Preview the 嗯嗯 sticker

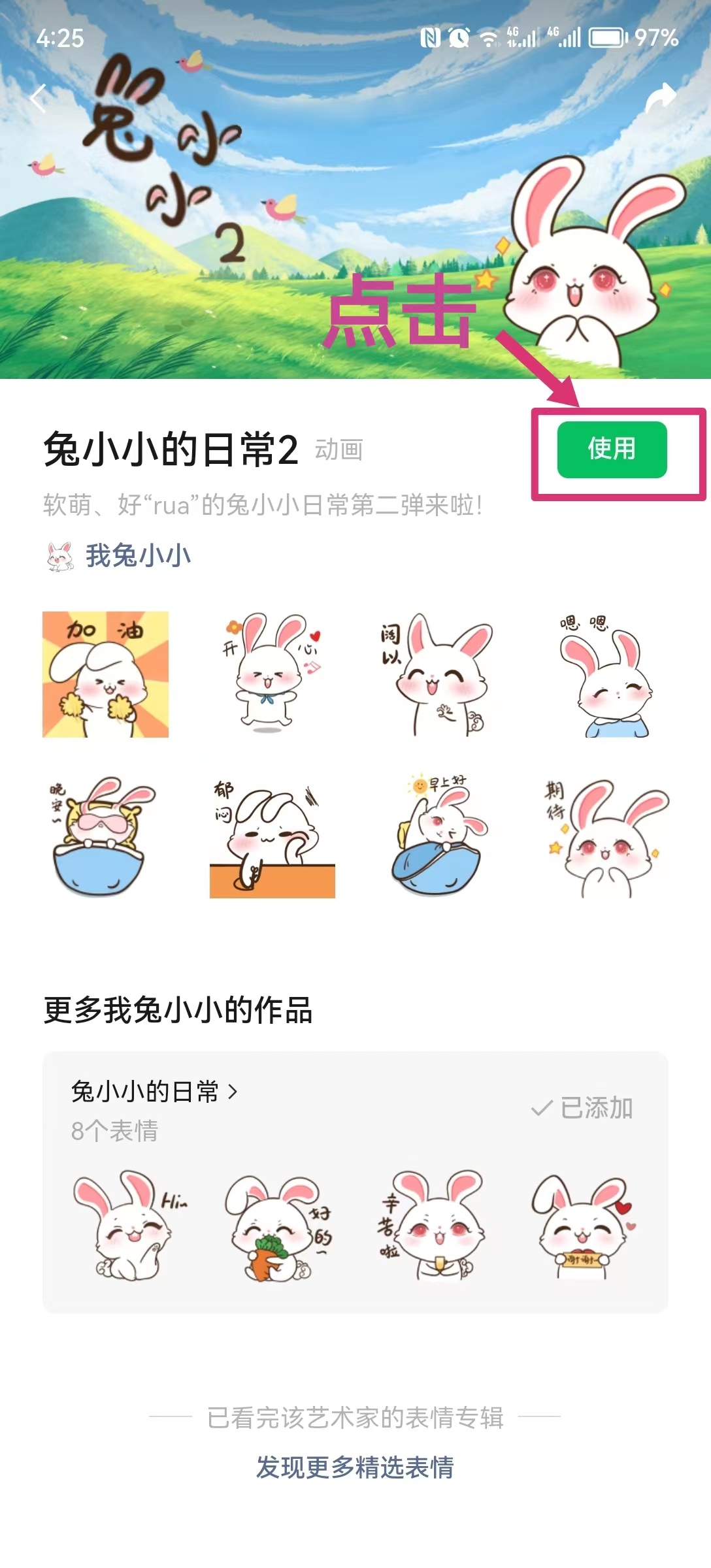(x=605, y=674)
